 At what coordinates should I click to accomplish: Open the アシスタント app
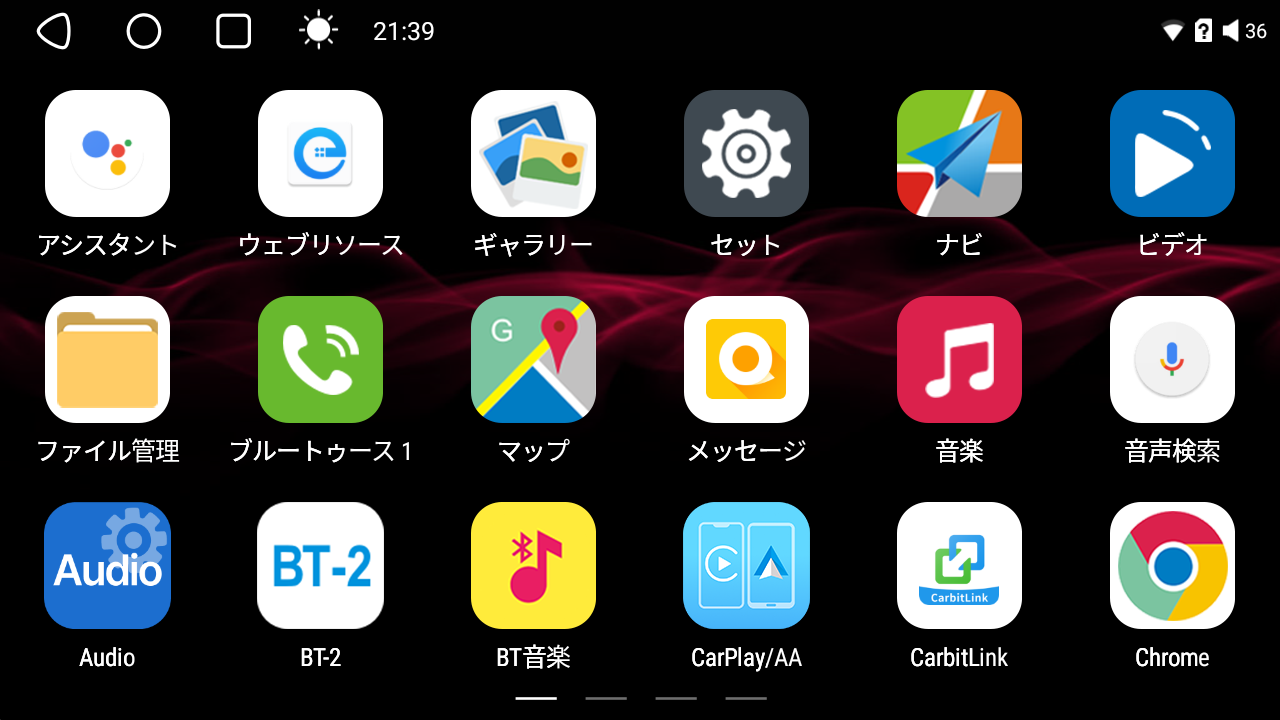click(107, 153)
